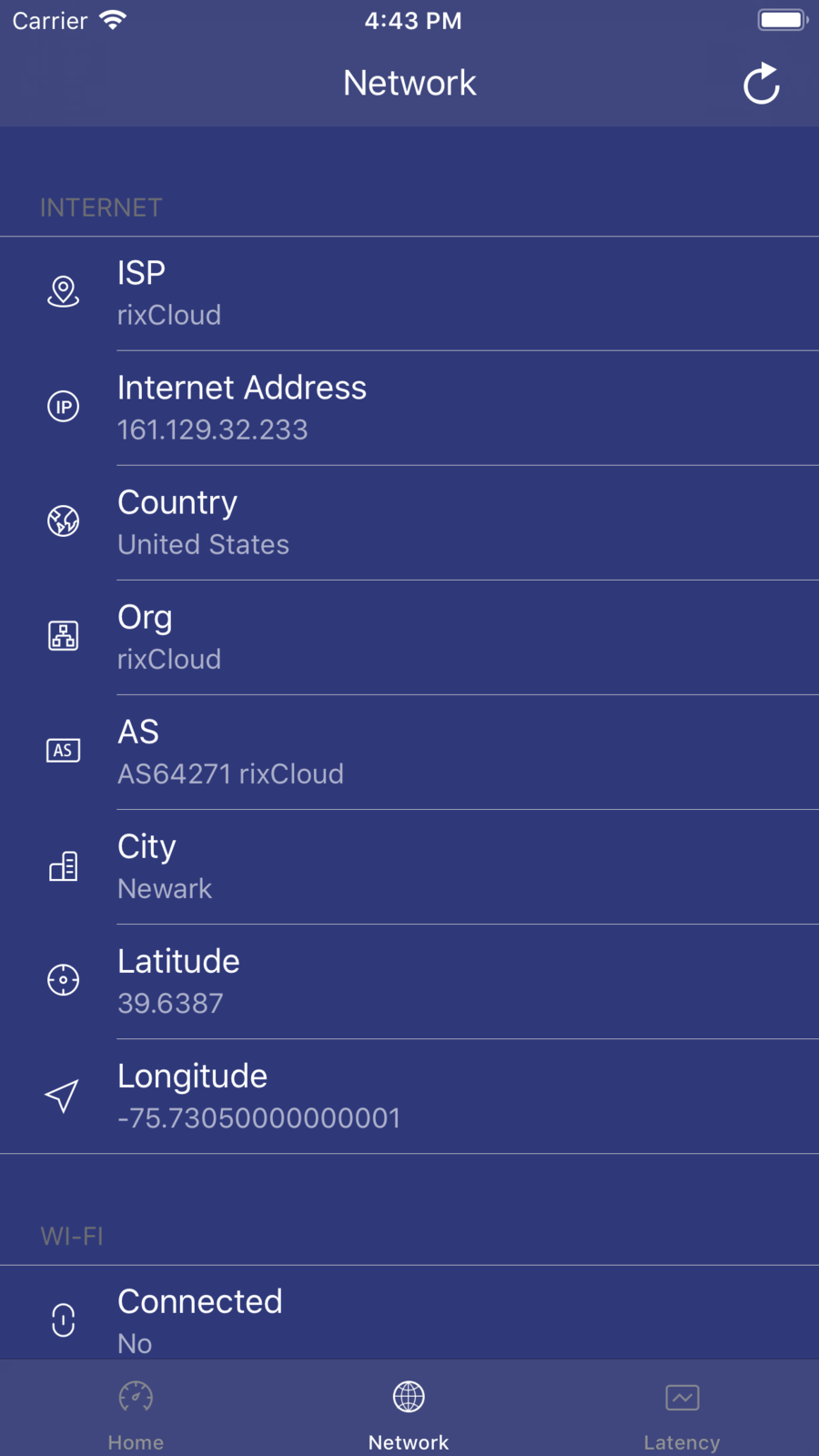Refresh the network information
This screenshot has height=1456, width=819.
(x=761, y=84)
